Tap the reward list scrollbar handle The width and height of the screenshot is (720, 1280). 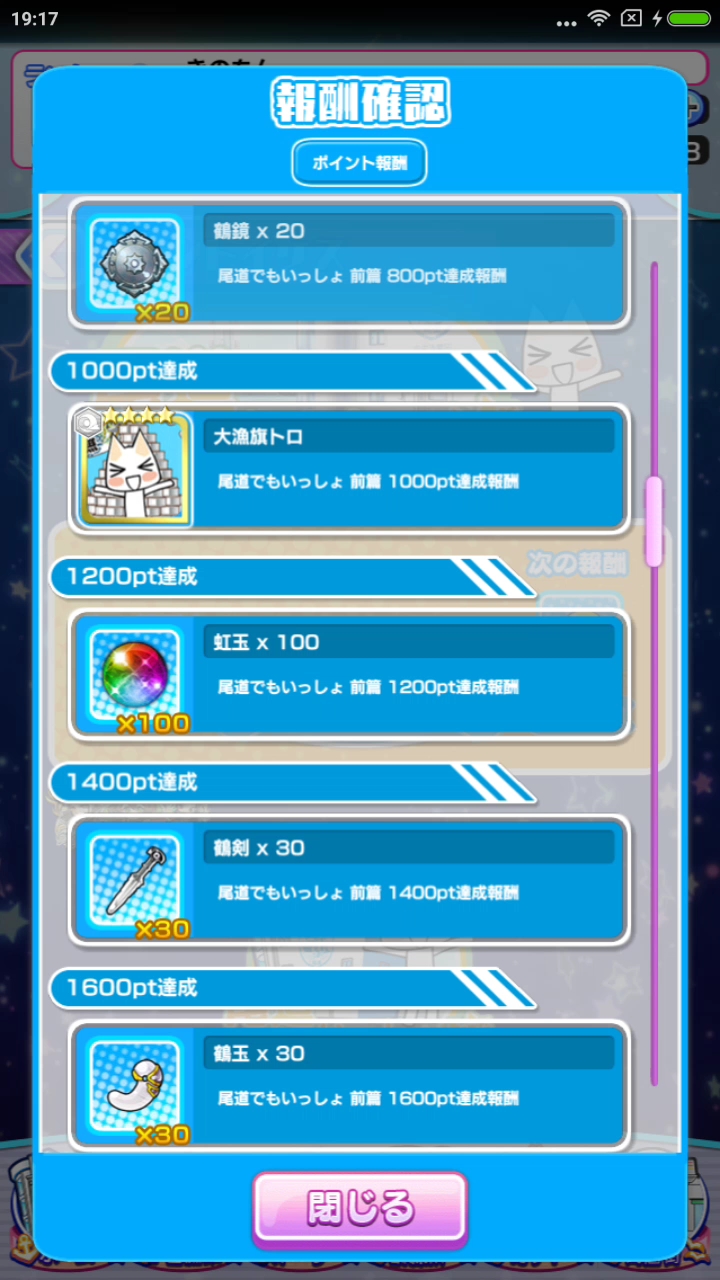655,522
